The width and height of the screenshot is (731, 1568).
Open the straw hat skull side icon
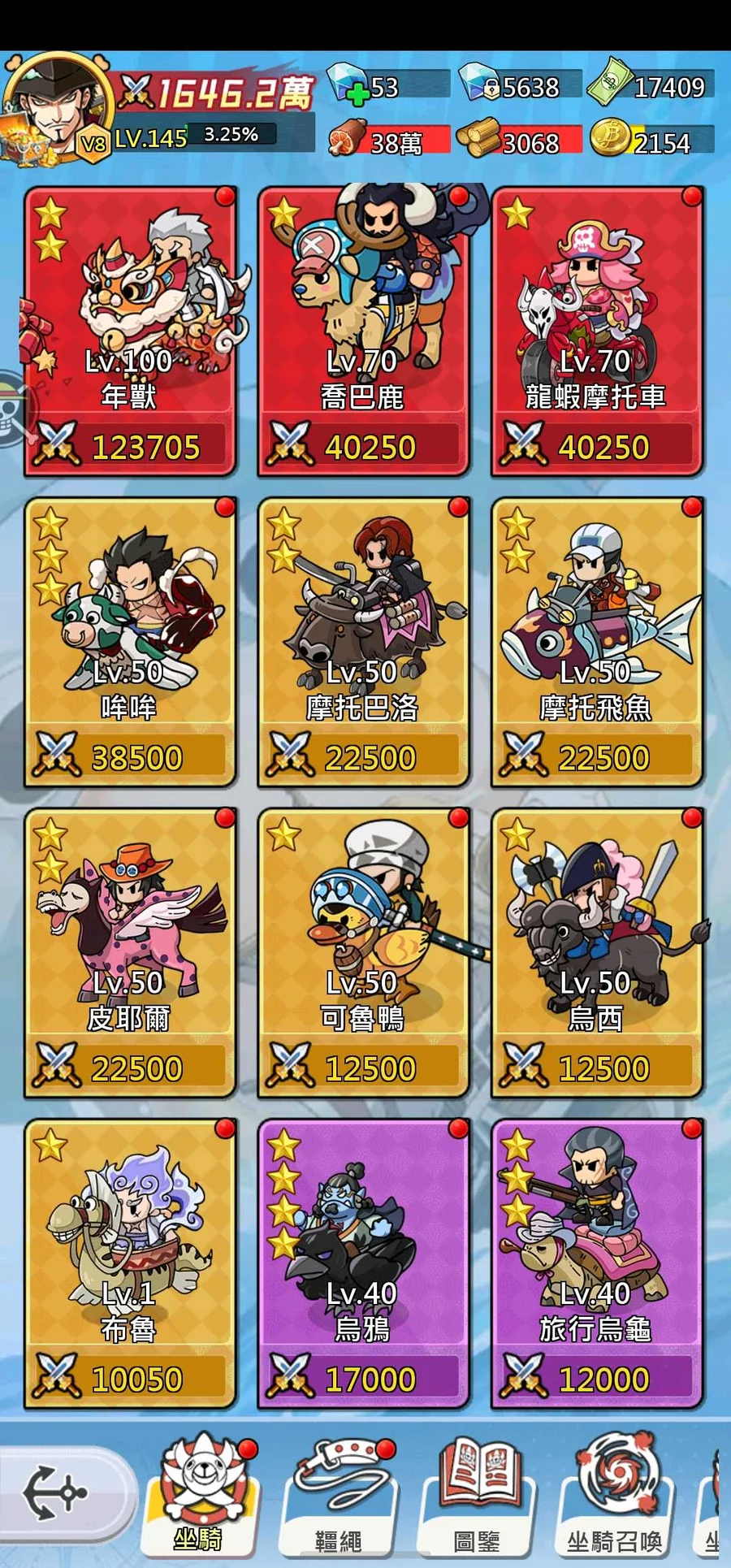(x=15, y=410)
